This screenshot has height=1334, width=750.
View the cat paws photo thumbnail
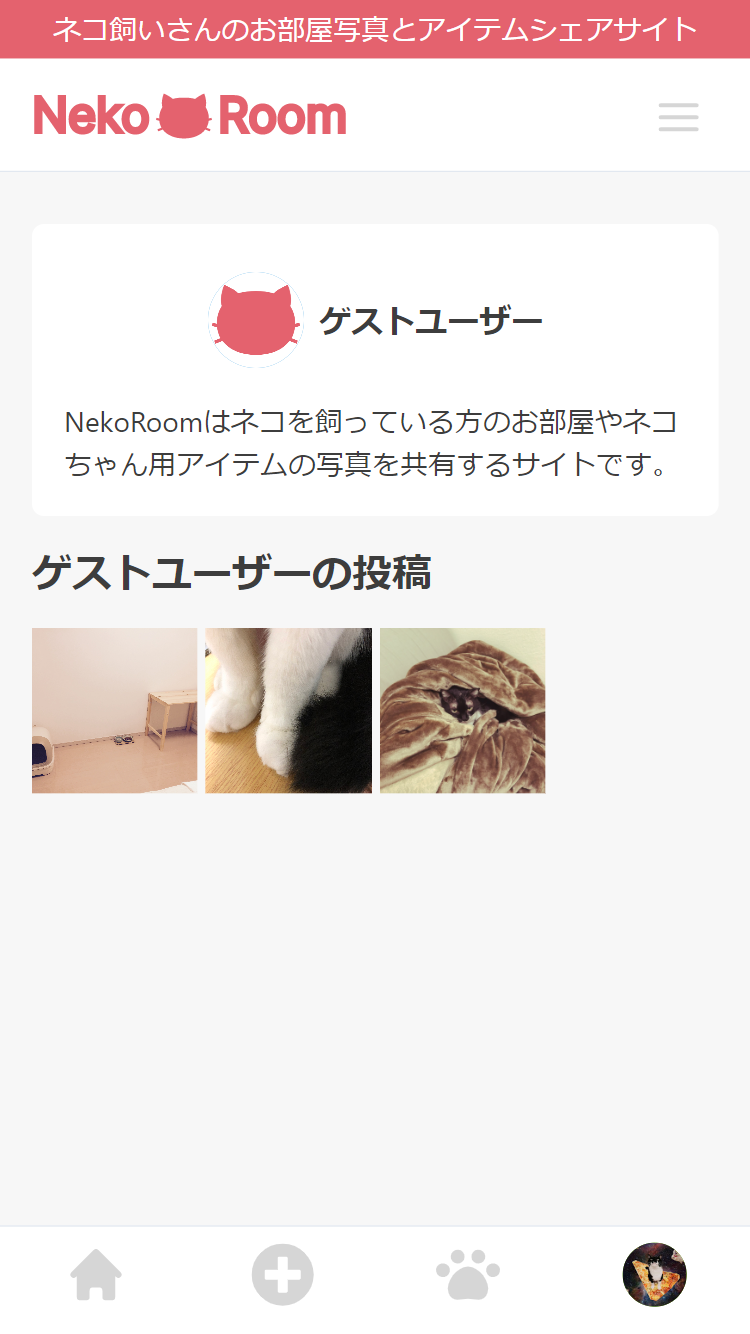[288, 710]
